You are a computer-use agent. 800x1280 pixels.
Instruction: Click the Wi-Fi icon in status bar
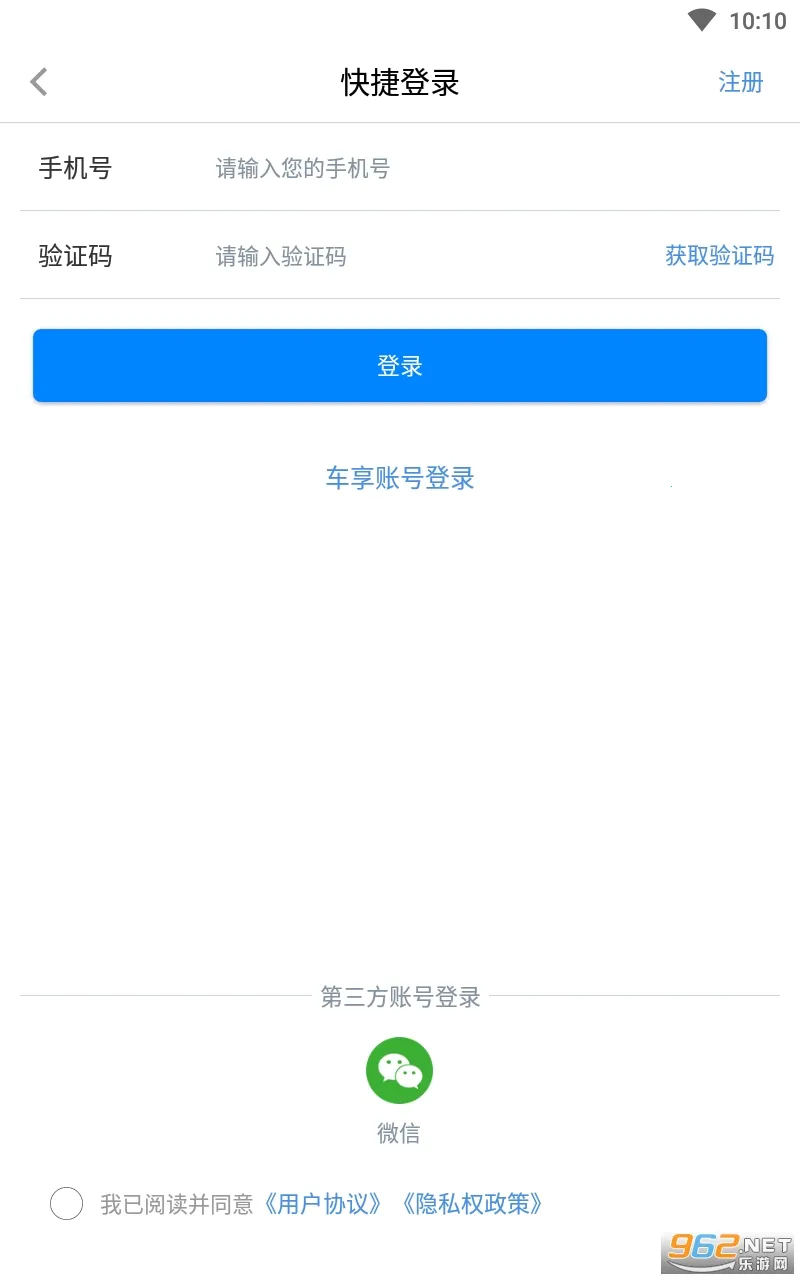(x=700, y=19)
